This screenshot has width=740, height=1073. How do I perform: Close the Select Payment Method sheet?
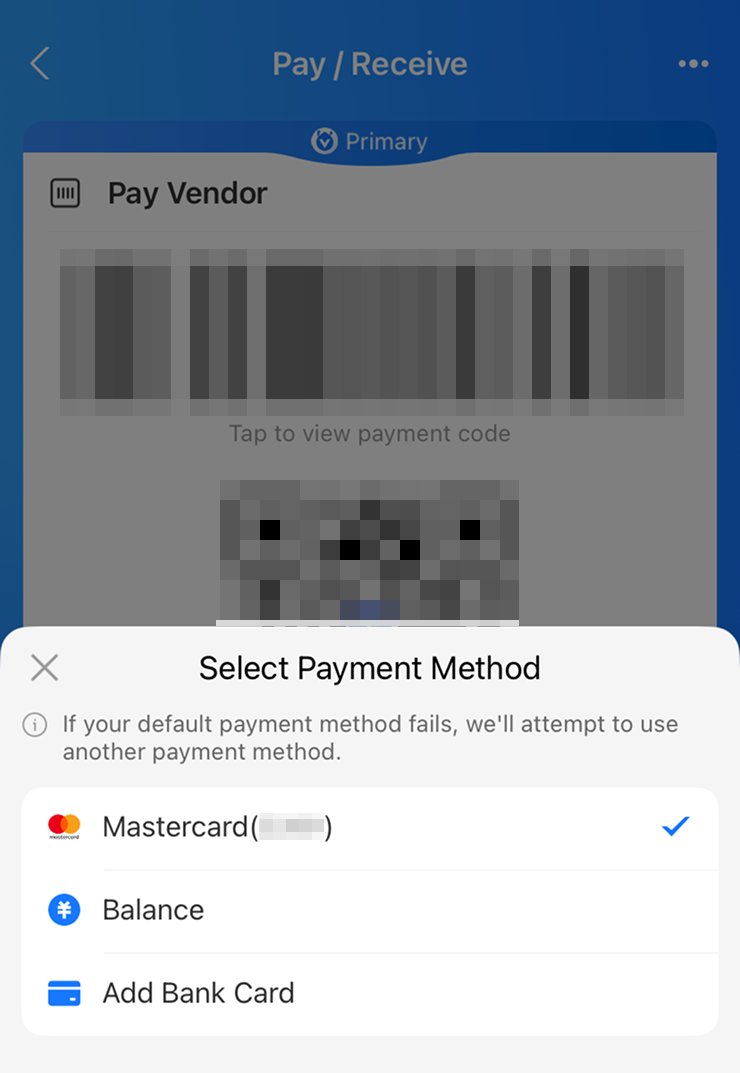coord(44,667)
